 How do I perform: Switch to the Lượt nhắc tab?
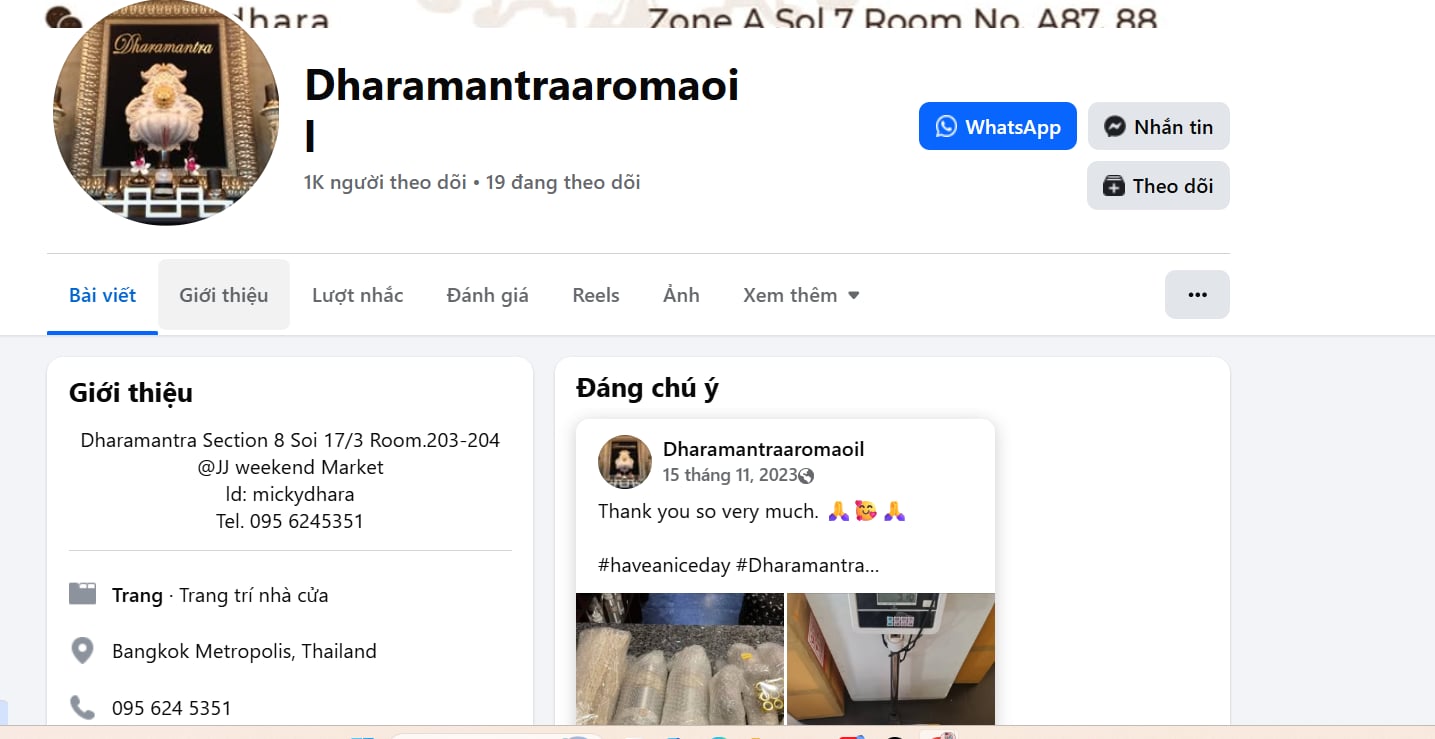coord(357,295)
